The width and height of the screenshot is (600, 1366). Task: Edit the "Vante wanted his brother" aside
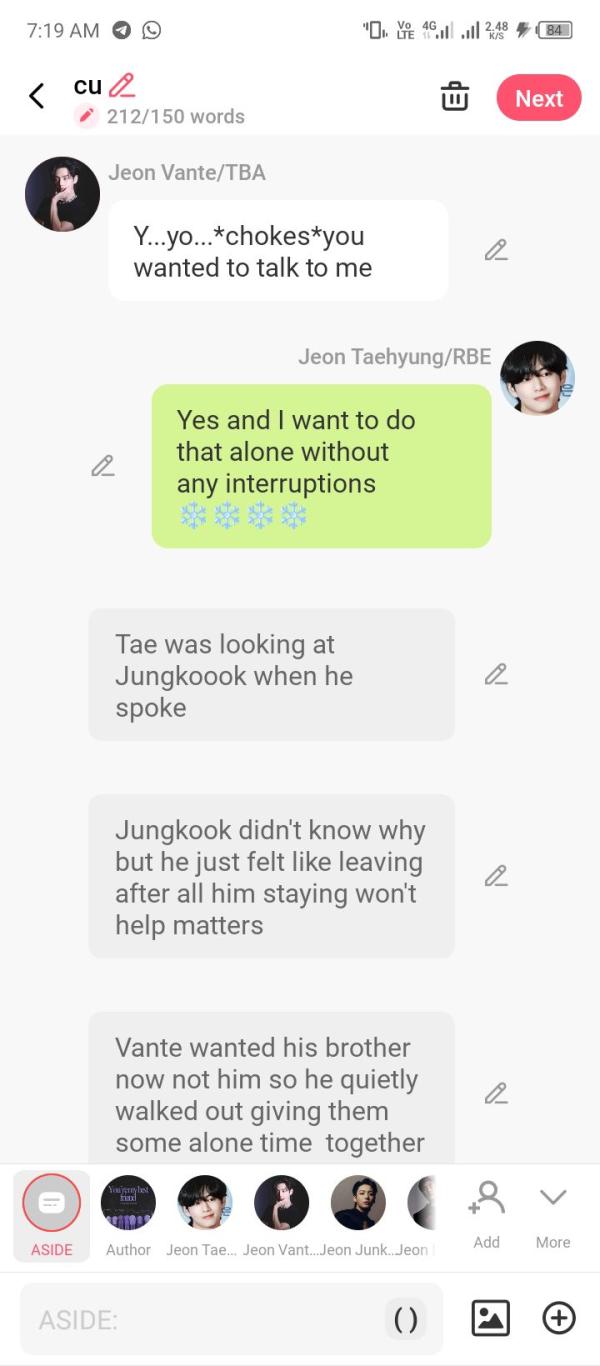[x=496, y=1094]
